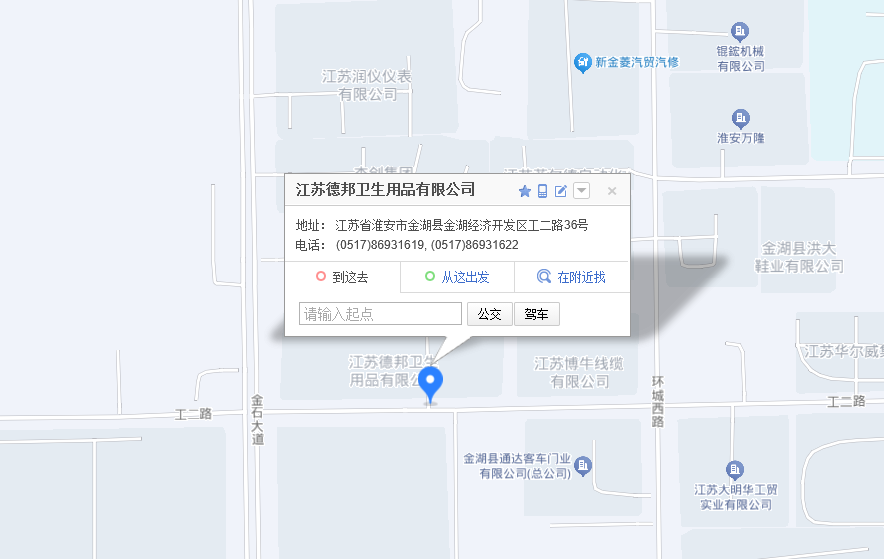Open the 锟鋐机械有限公司 map marker
The width and height of the screenshot is (884, 559).
pyautogui.click(x=740, y=32)
